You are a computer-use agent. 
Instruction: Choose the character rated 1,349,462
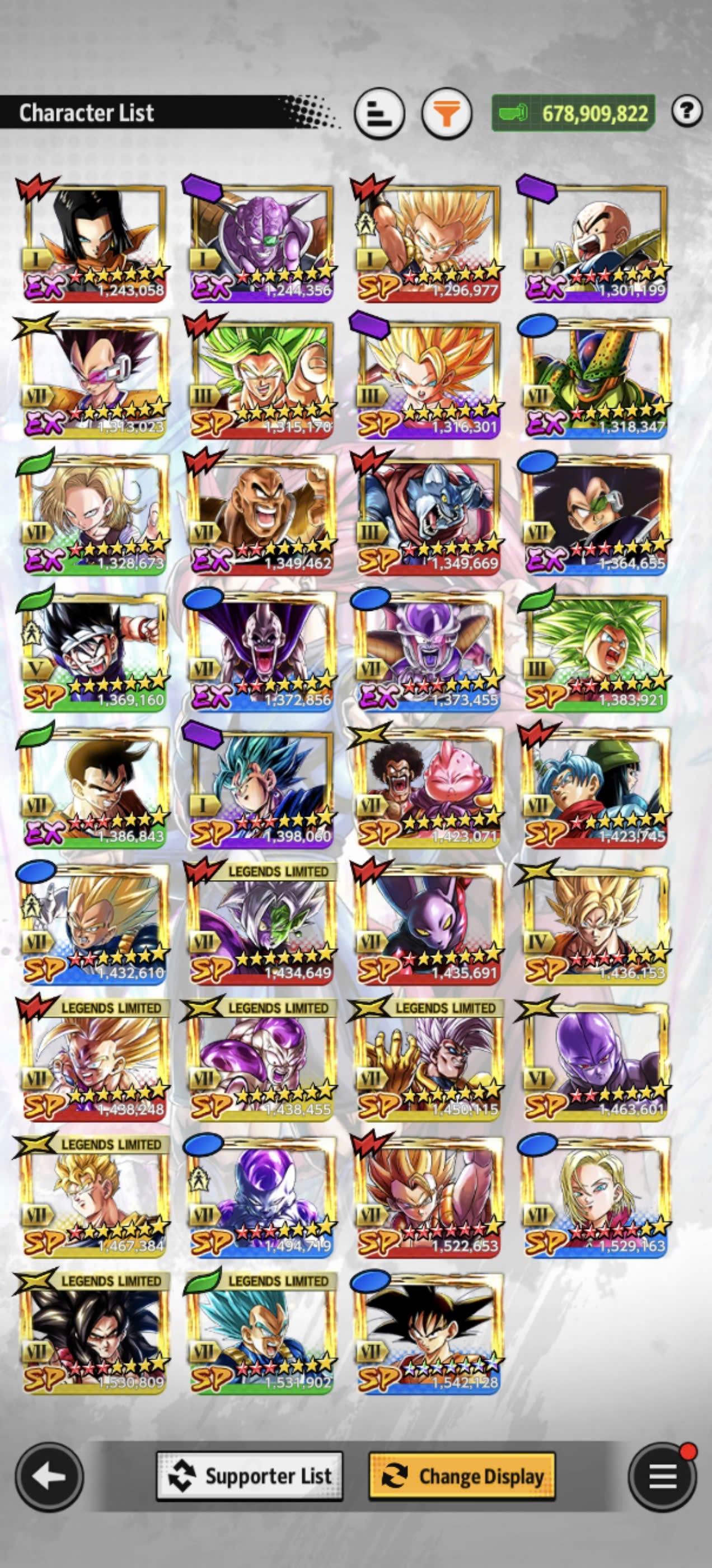[261, 515]
